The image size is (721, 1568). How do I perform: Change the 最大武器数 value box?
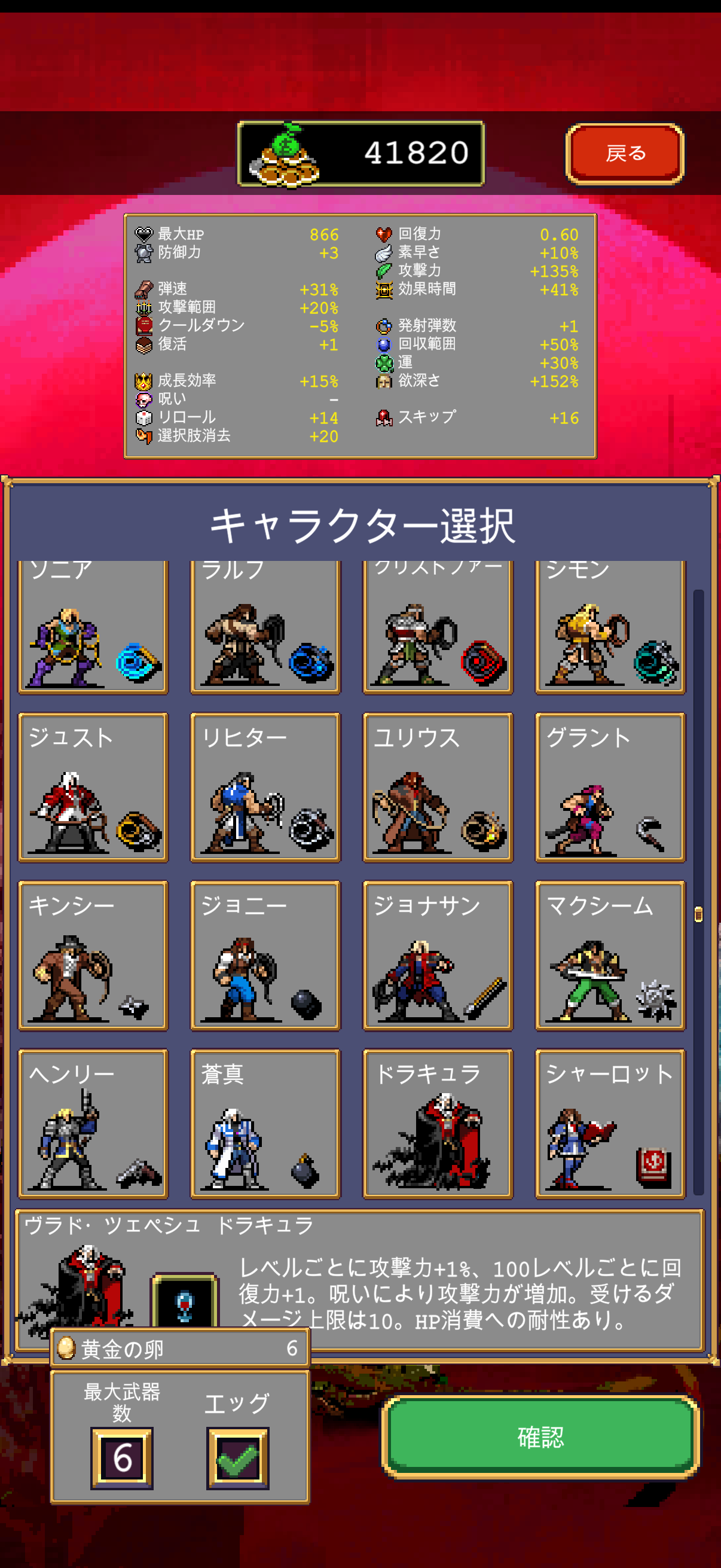point(122,1458)
